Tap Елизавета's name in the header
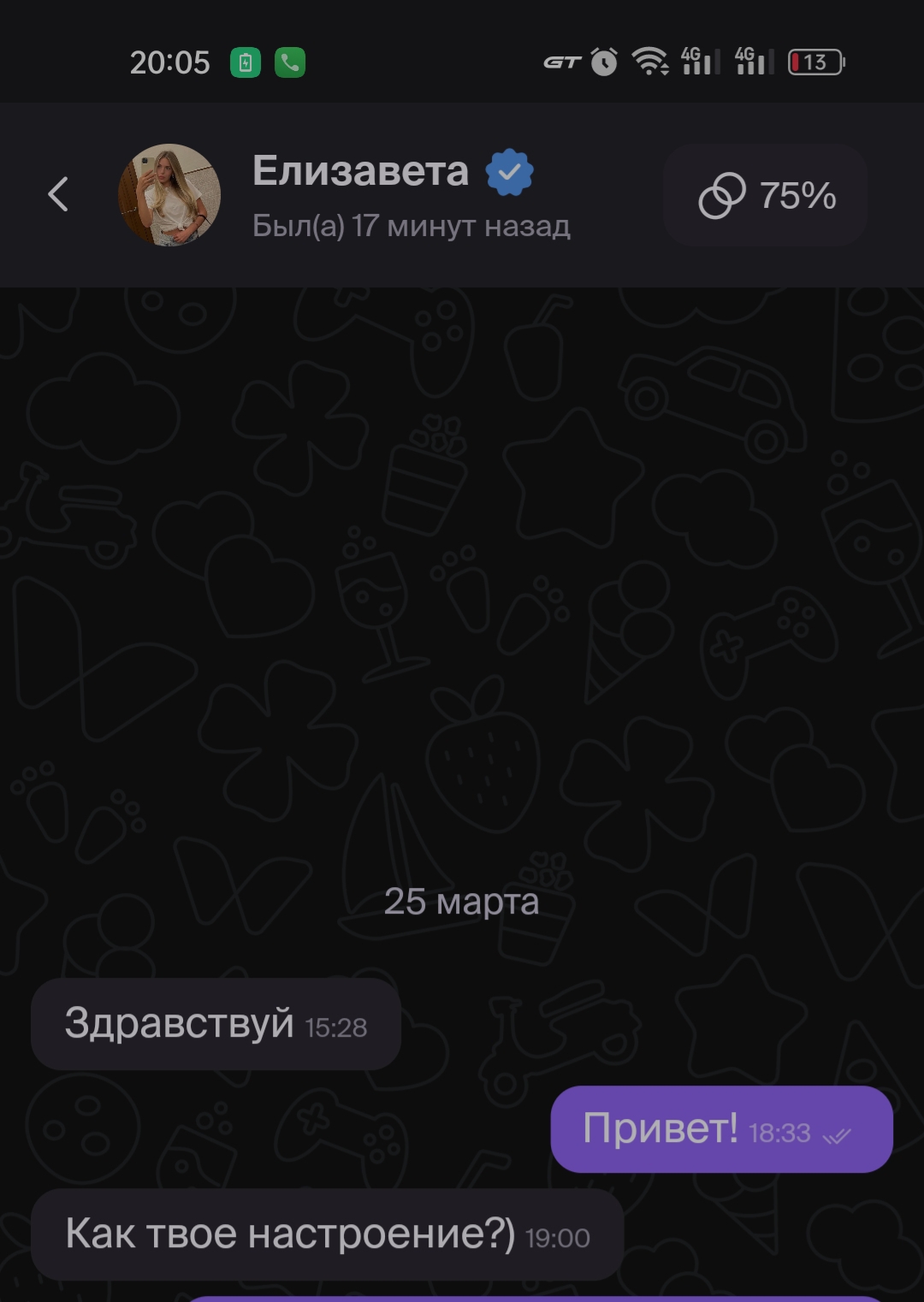The width and height of the screenshot is (924, 1302). click(x=360, y=171)
